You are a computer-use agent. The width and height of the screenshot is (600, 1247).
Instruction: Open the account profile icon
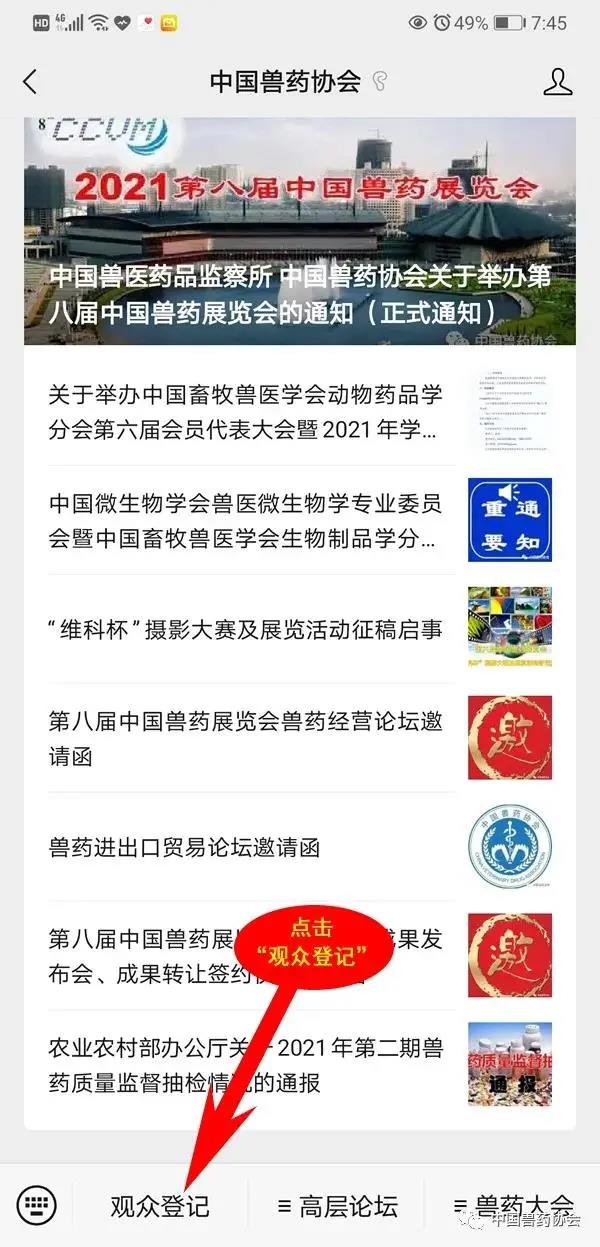tap(558, 82)
